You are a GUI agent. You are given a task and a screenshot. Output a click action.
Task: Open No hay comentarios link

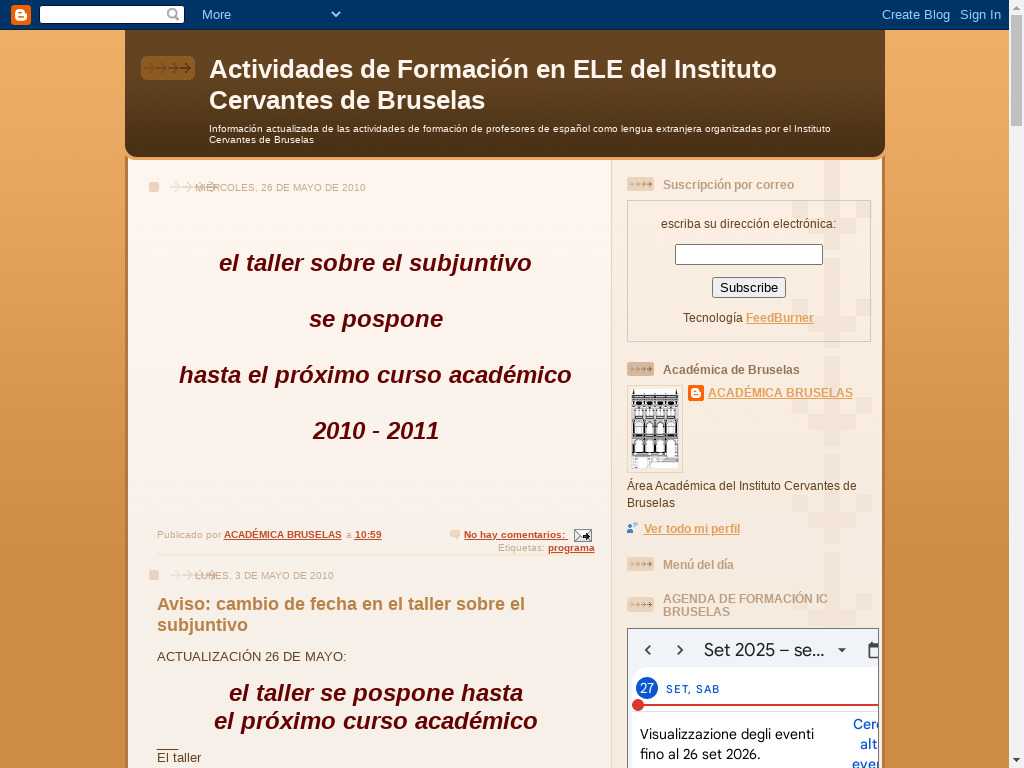point(514,535)
